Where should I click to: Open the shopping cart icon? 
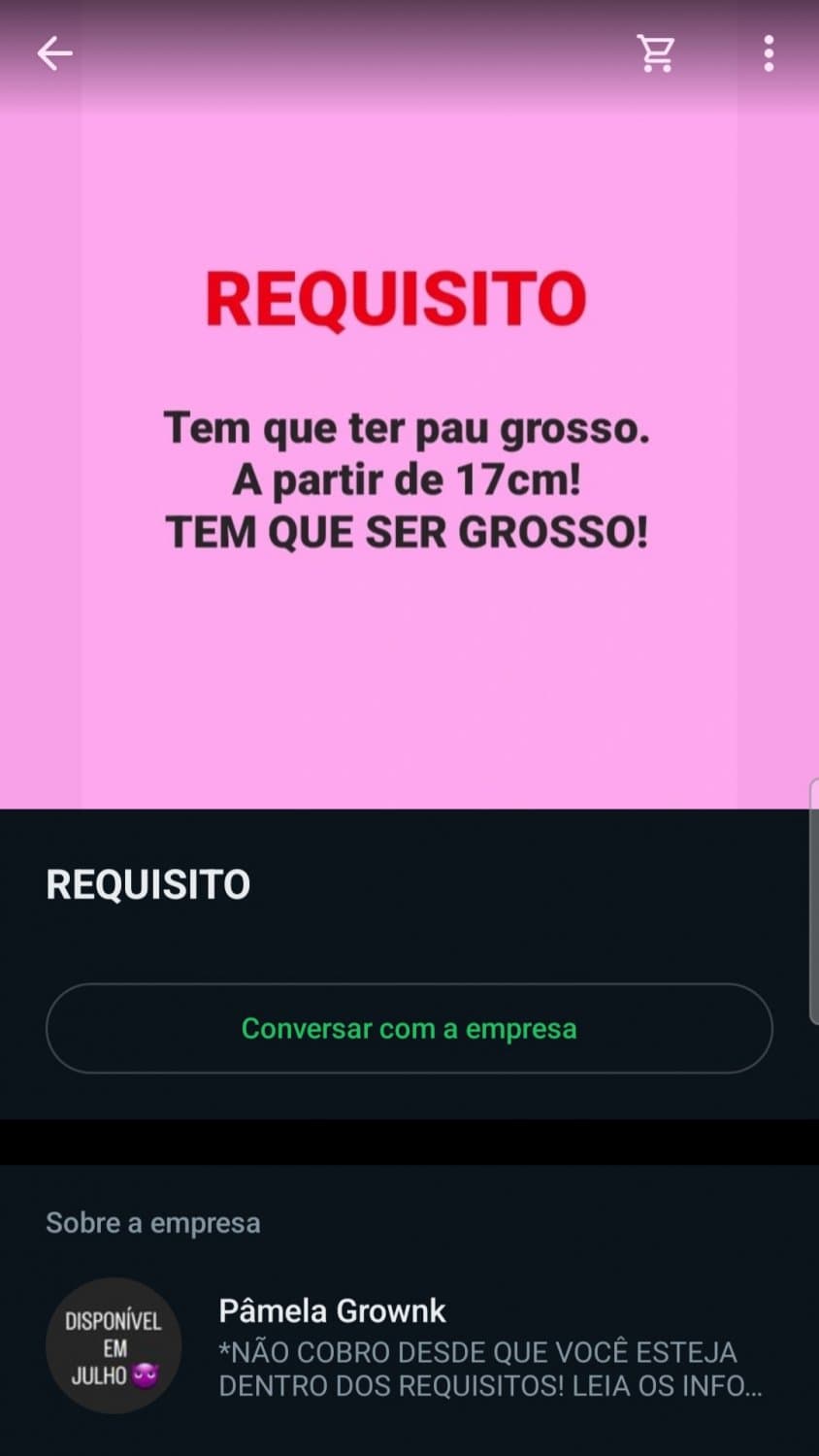[x=656, y=53]
